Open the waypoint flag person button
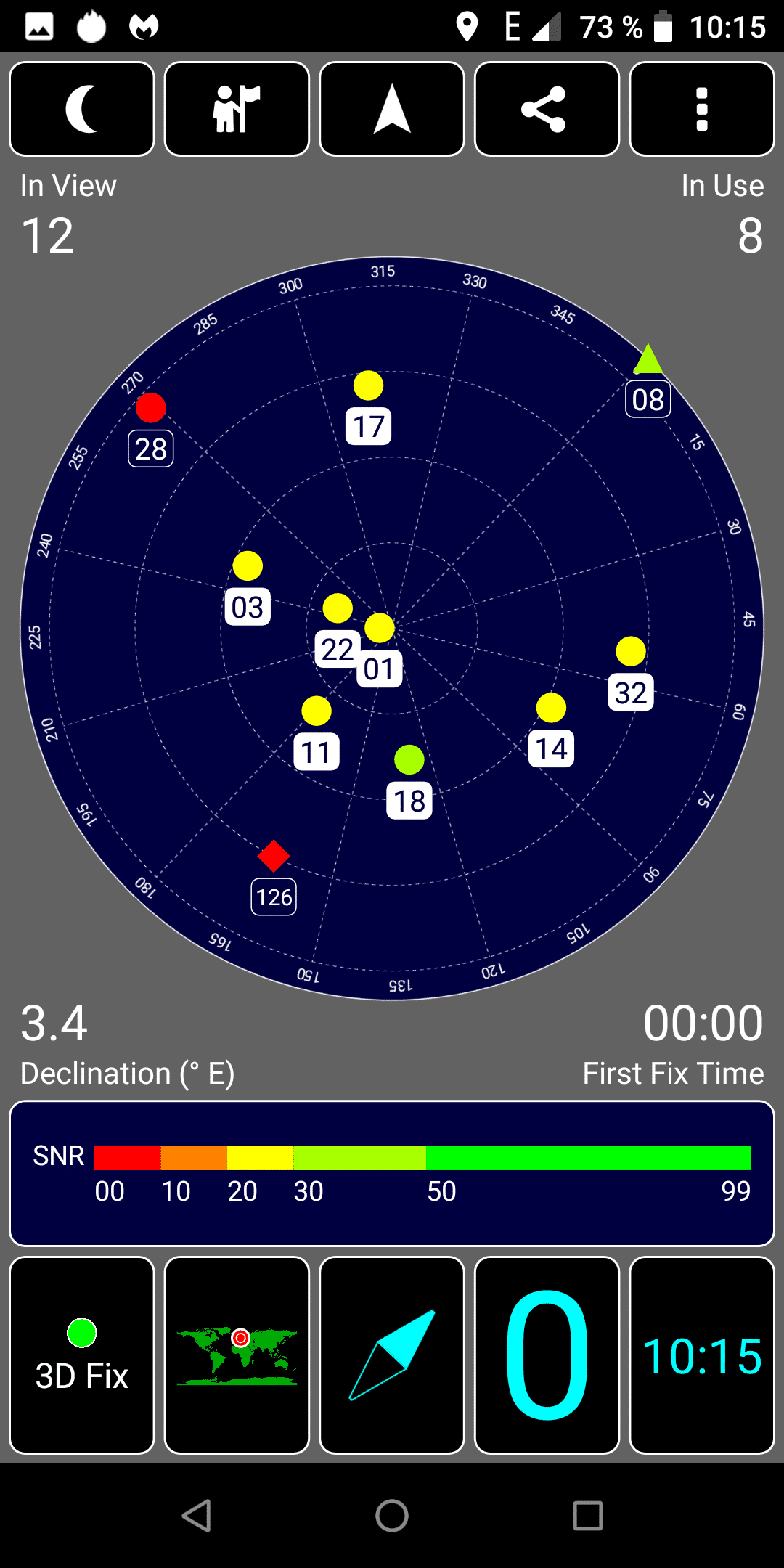 [x=237, y=109]
